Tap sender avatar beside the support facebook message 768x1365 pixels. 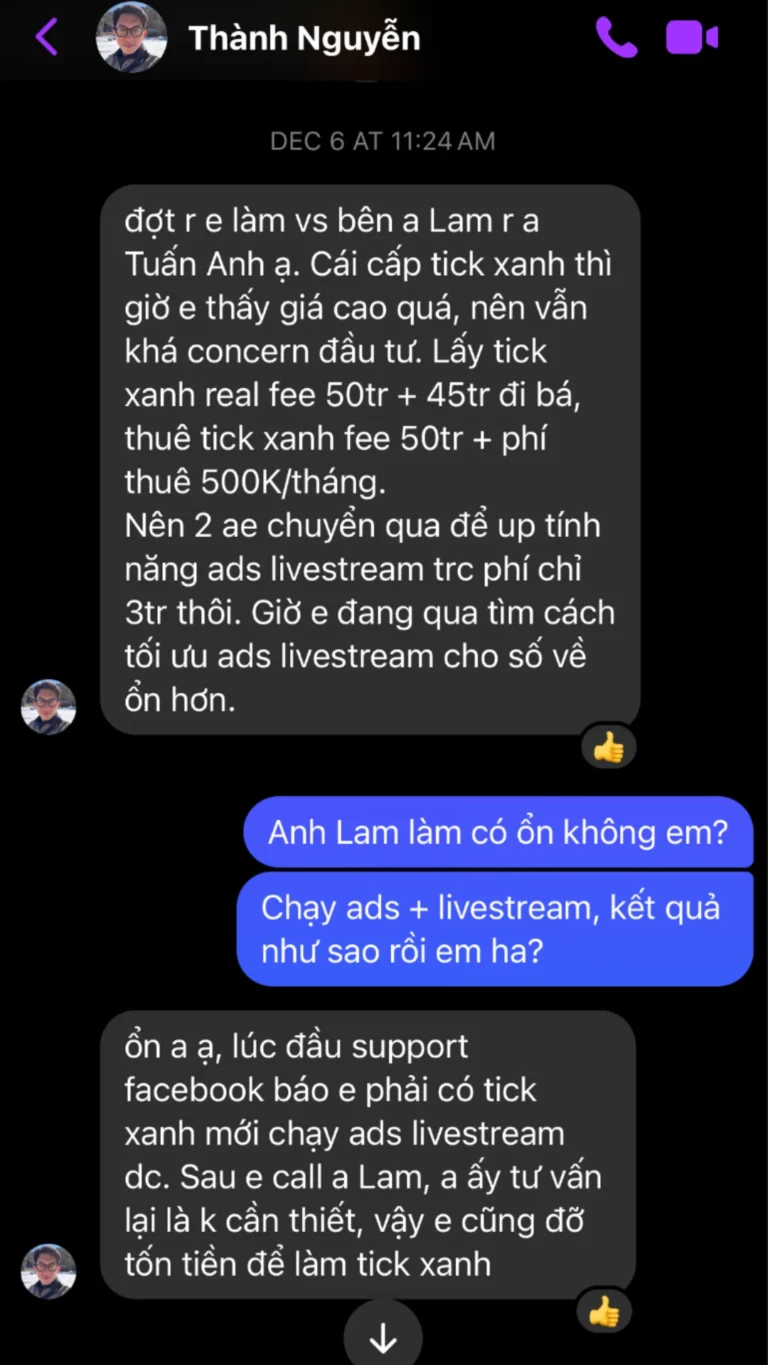48,1271
